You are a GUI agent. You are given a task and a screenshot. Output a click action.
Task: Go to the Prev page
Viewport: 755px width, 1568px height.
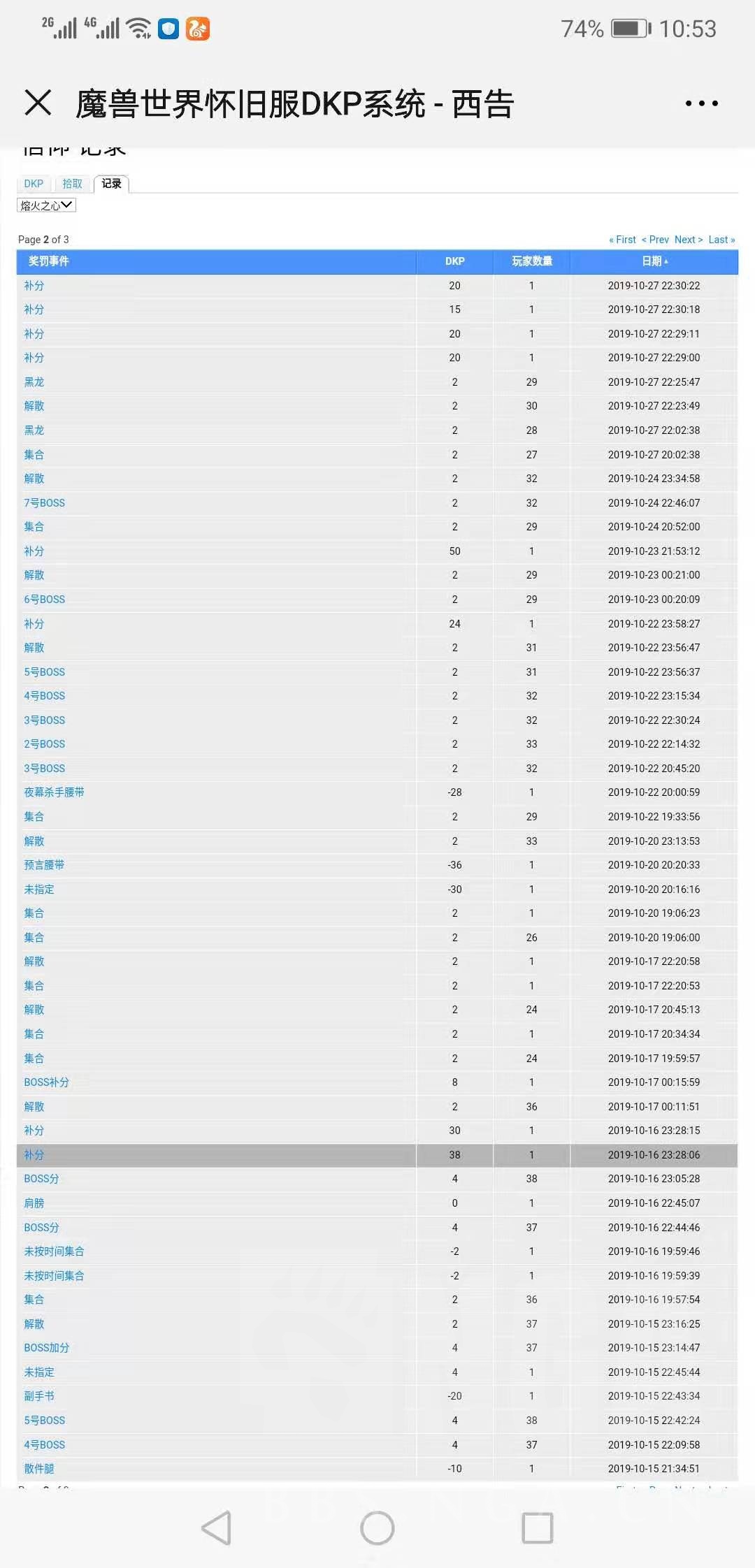(655, 240)
